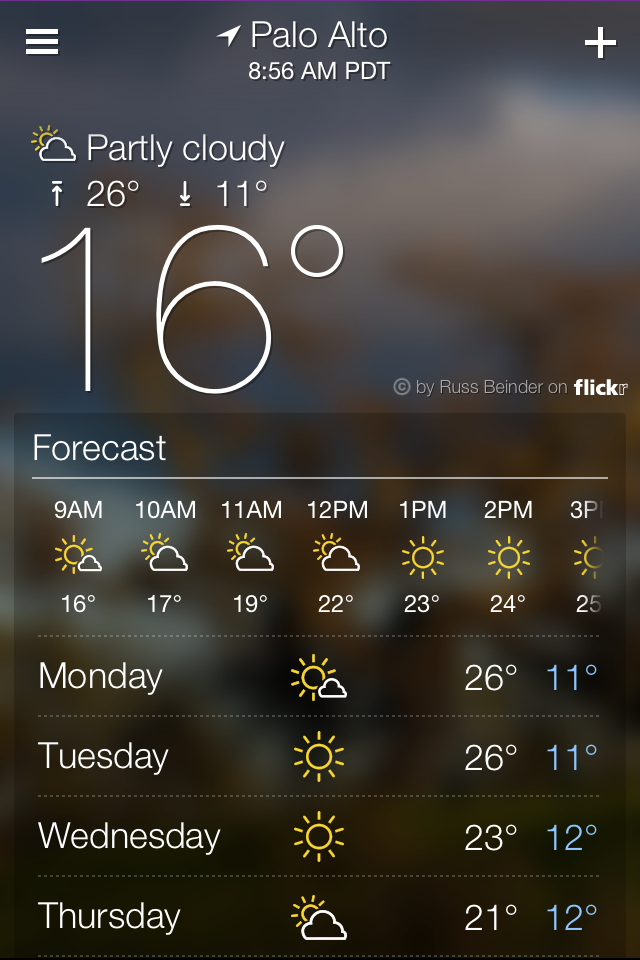This screenshot has width=640, height=960.
Task: Open Tuesday's forecast row
Action: pyautogui.click(x=318, y=756)
